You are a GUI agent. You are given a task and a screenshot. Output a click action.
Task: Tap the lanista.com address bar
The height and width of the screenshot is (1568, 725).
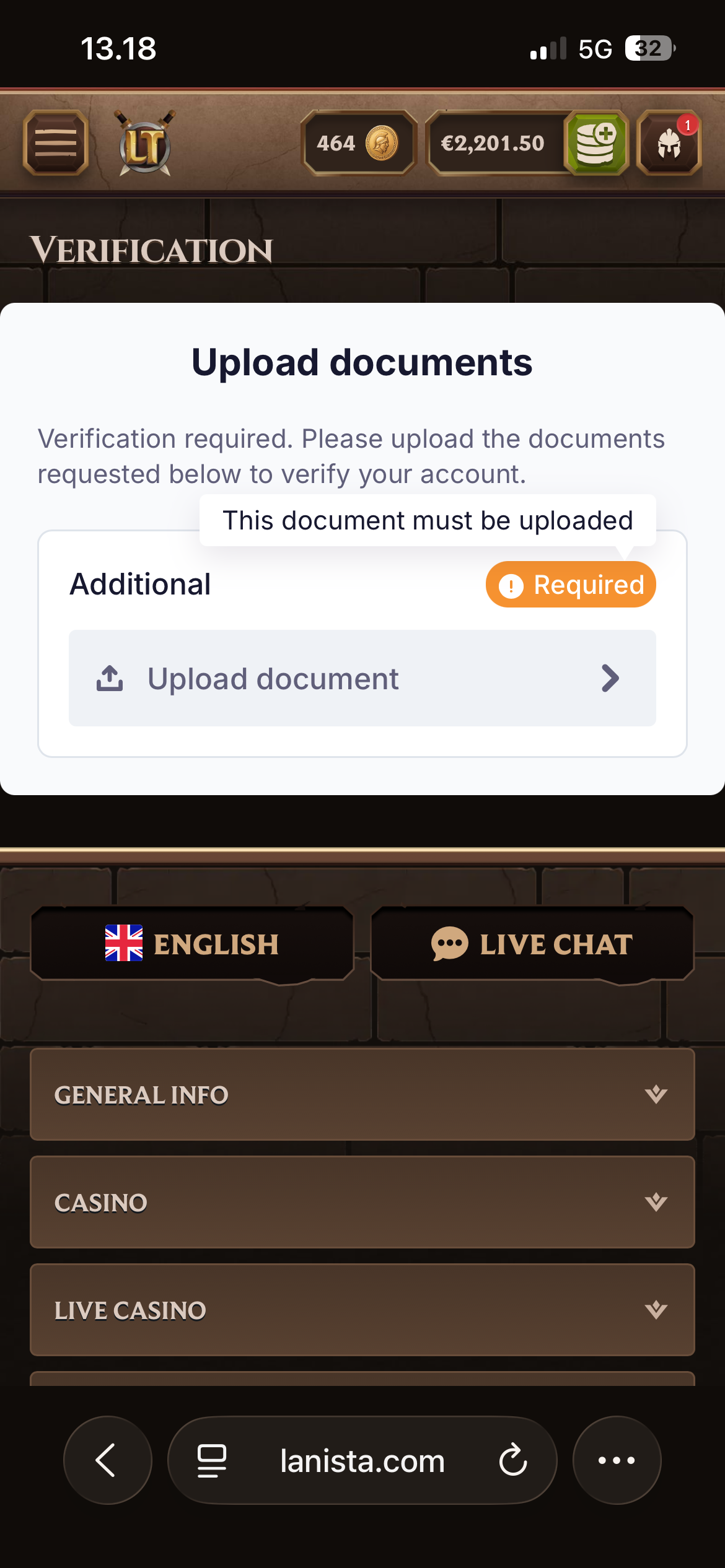click(x=362, y=1460)
